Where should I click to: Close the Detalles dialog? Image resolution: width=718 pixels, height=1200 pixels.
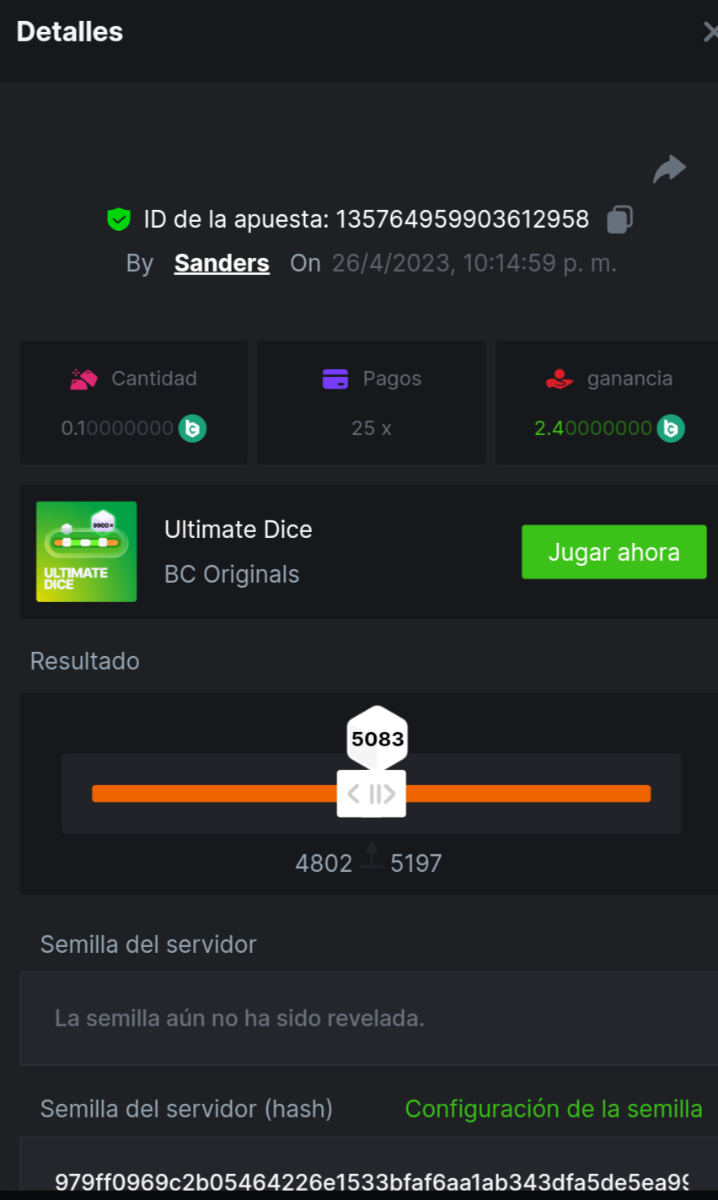(x=709, y=32)
